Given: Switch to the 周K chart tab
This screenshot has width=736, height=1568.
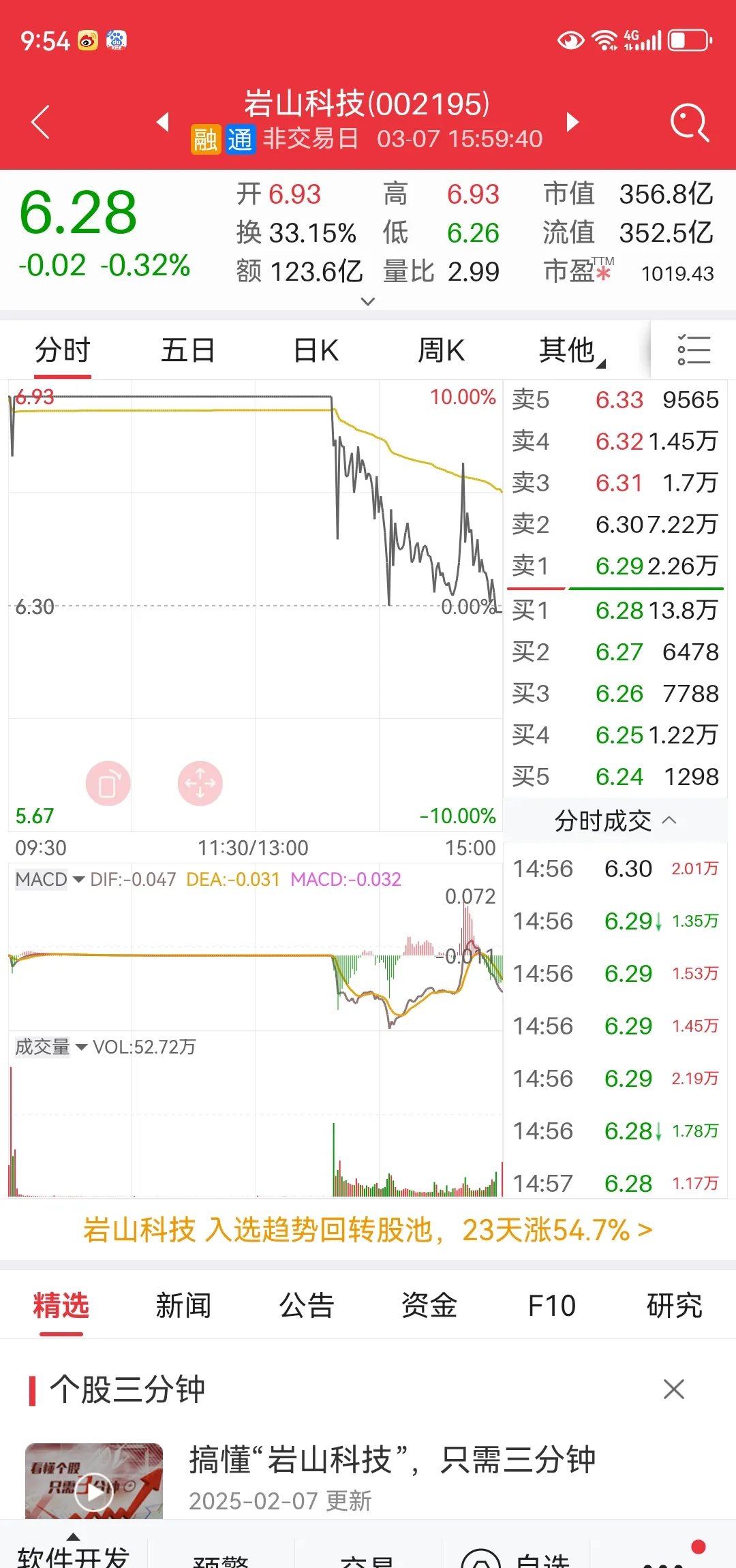Looking at the screenshot, I should 441,351.
